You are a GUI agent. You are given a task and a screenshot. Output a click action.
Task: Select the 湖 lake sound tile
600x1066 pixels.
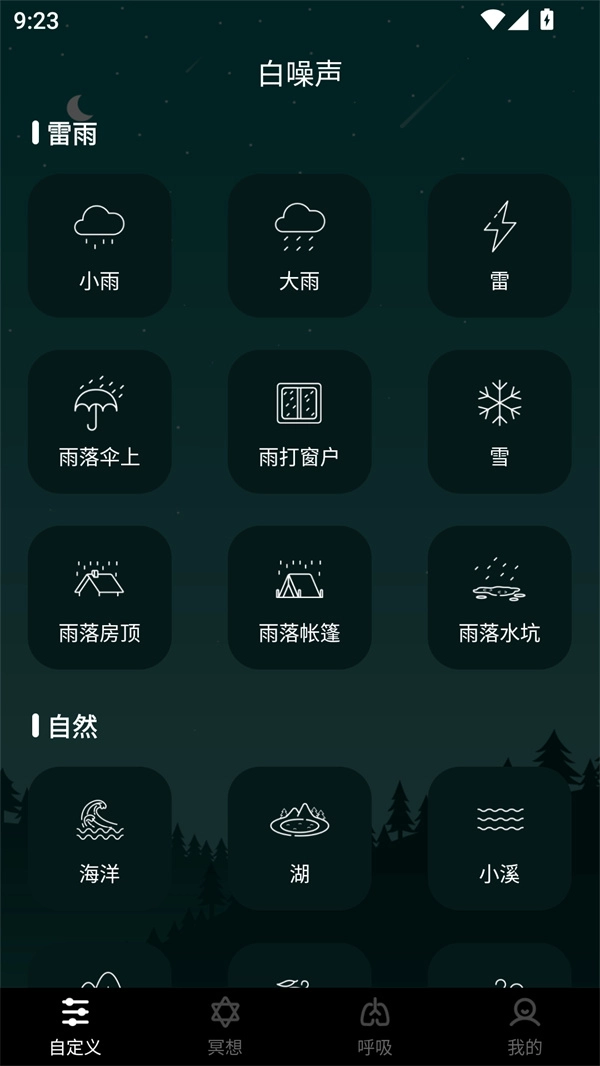click(299, 839)
